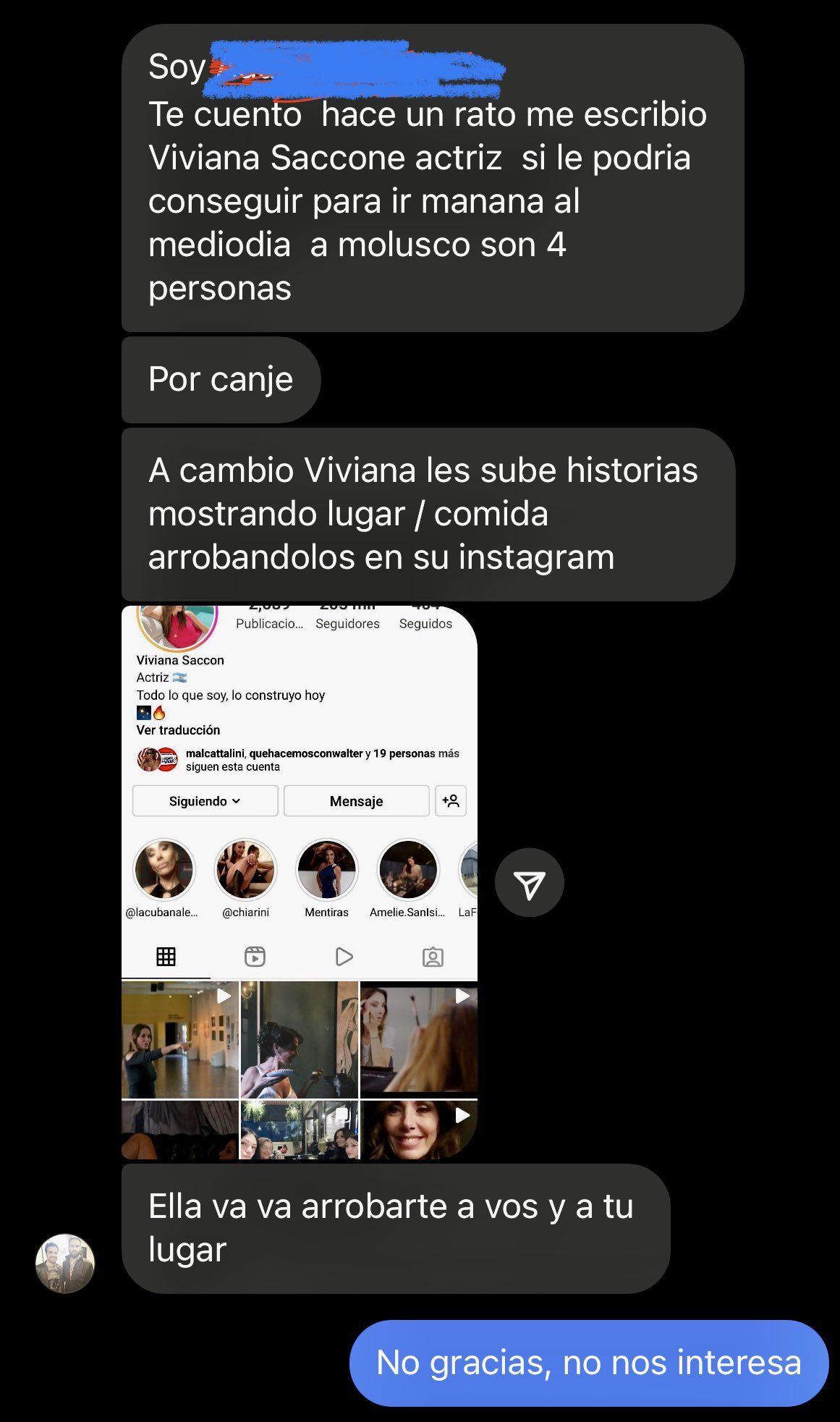Viewport: 840px width, 1422px height.
Task: Open the shared profile screenshot image
Action: click(299, 881)
